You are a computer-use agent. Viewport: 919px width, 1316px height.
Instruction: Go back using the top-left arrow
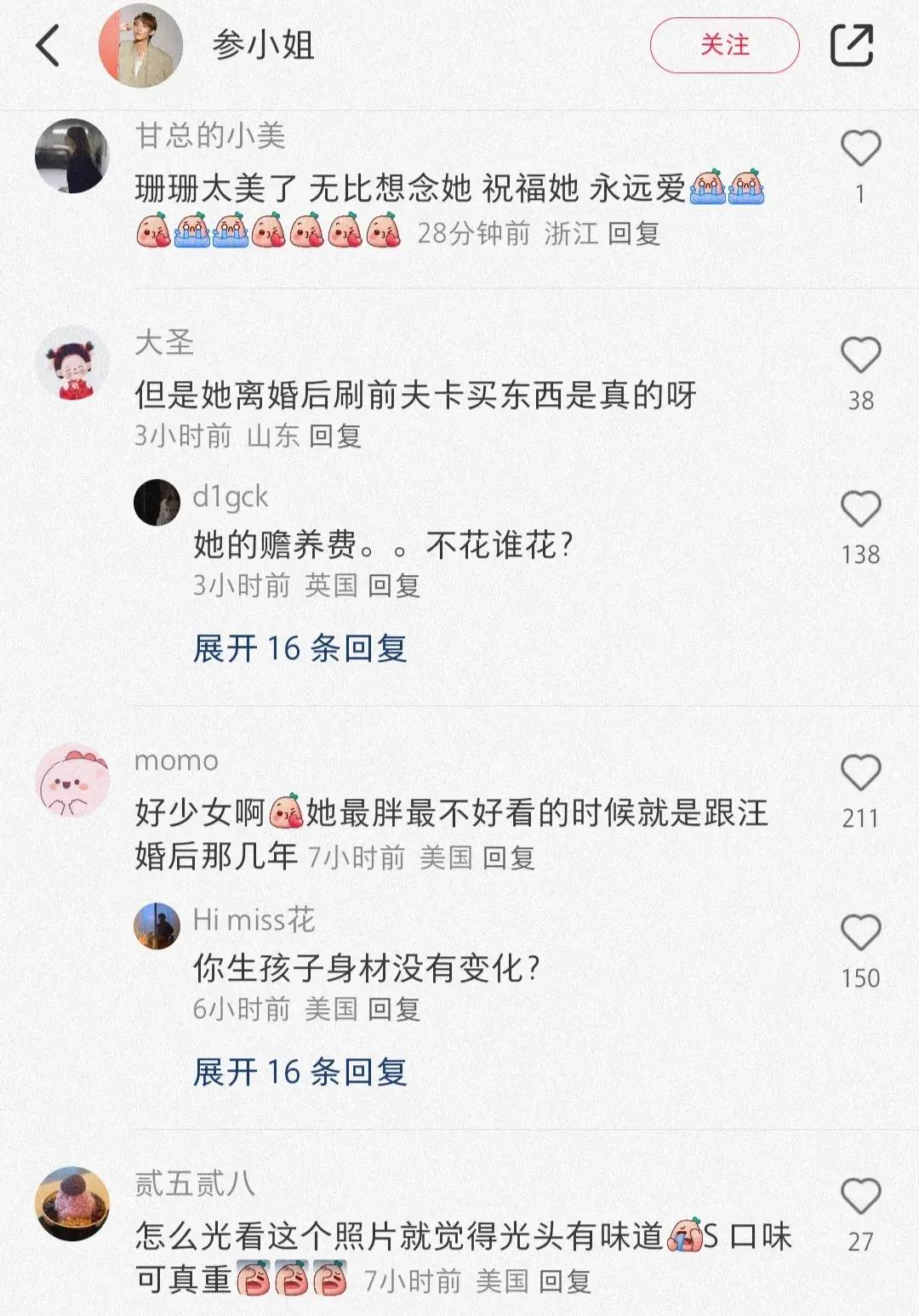(49, 45)
